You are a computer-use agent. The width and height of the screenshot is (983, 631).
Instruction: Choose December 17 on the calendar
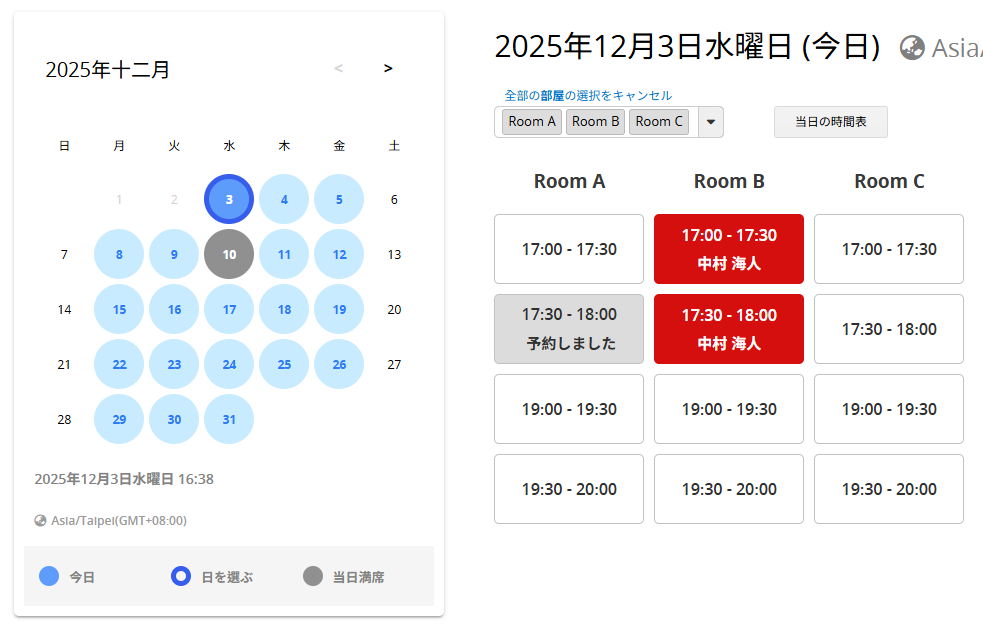[229, 309]
